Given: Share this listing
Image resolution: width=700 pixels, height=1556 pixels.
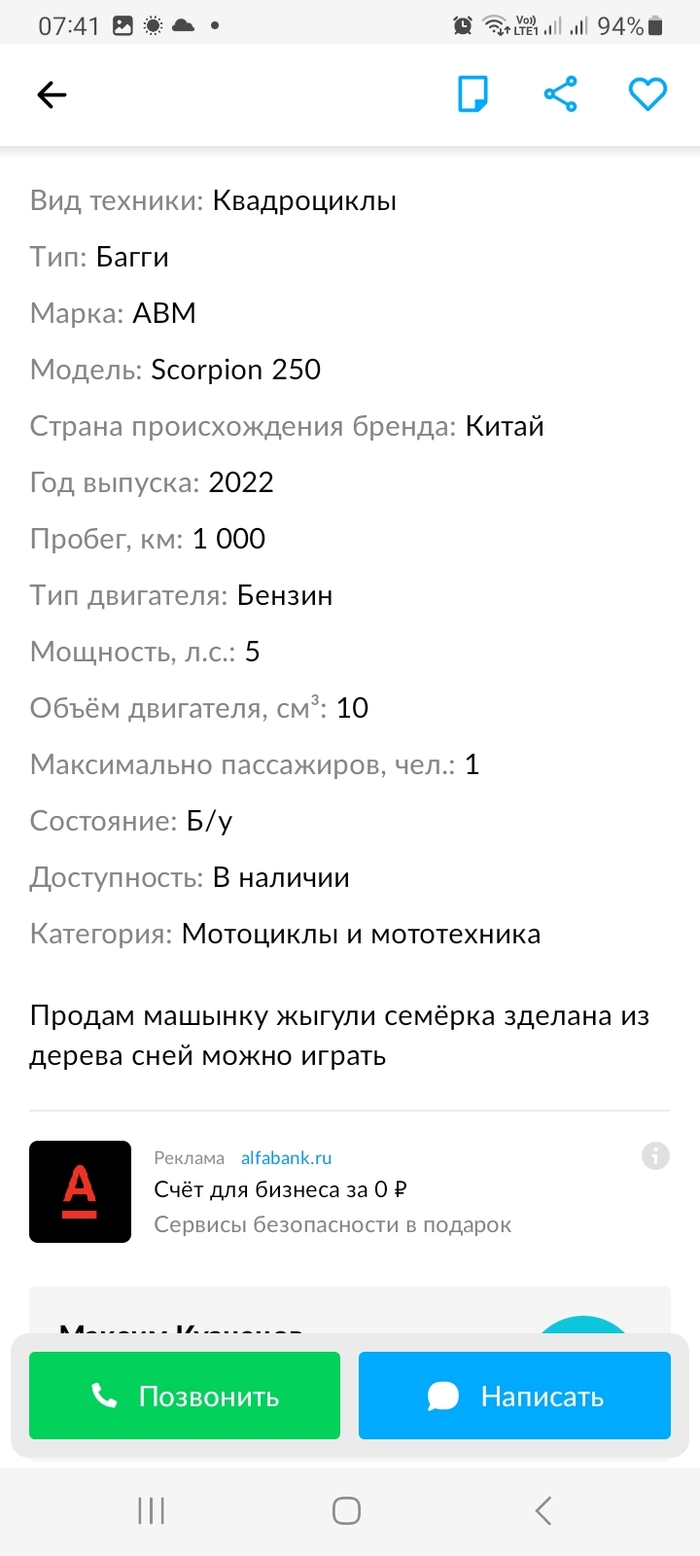Looking at the screenshot, I should tap(560, 95).
